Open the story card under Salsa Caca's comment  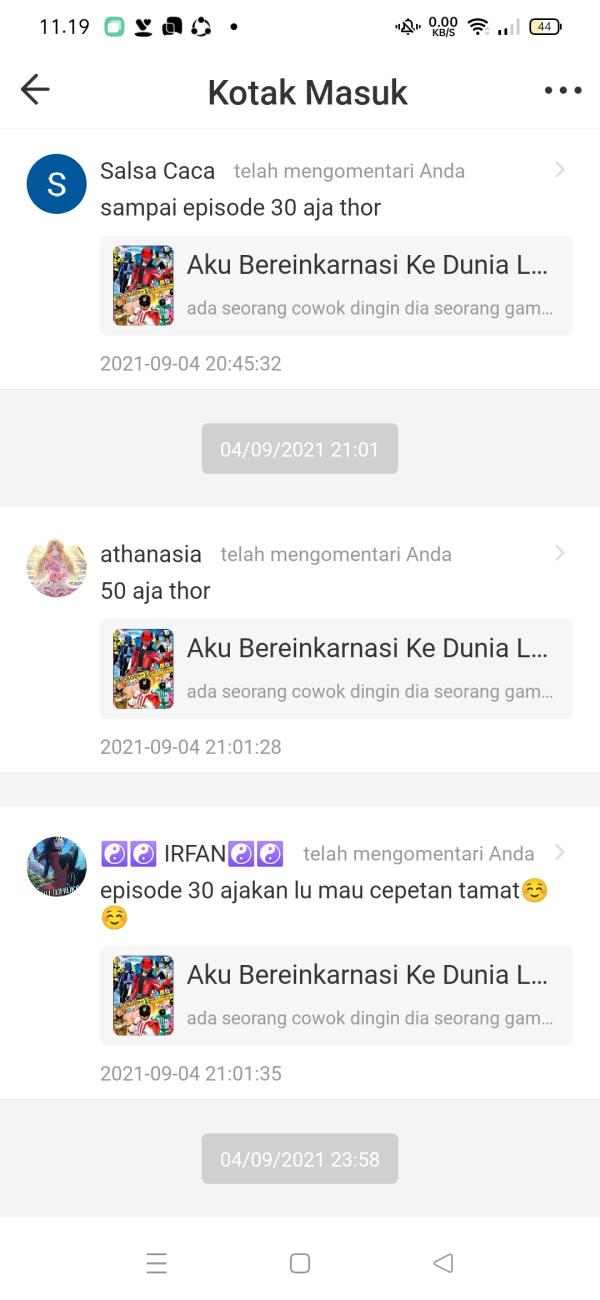(x=336, y=286)
